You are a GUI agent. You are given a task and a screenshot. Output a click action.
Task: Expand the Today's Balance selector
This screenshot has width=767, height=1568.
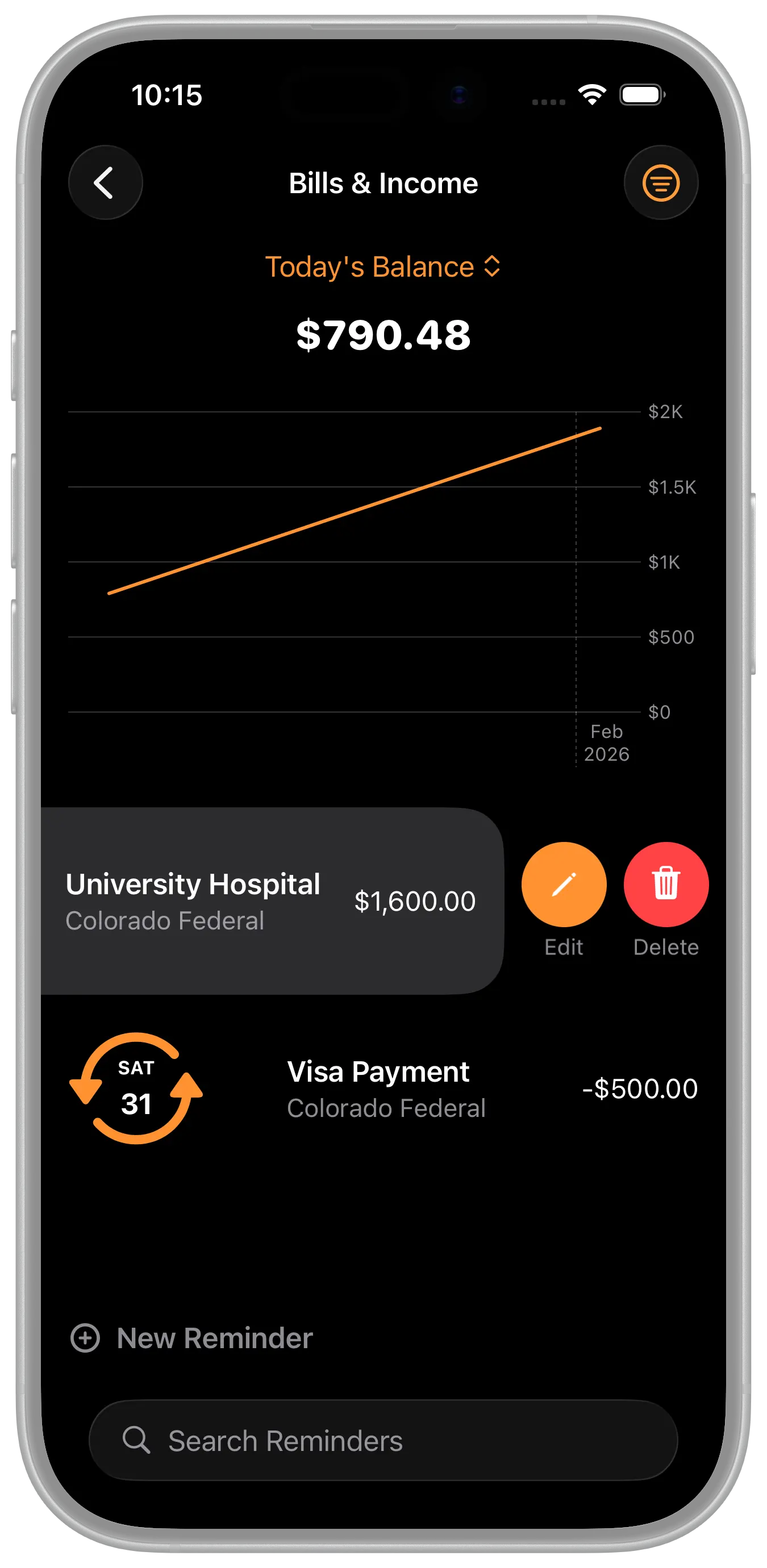383,267
